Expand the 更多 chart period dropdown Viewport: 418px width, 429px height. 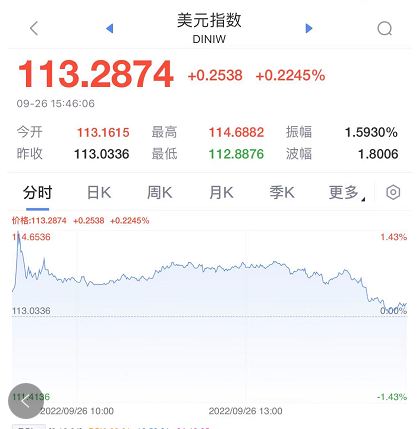(x=347, y=193)
